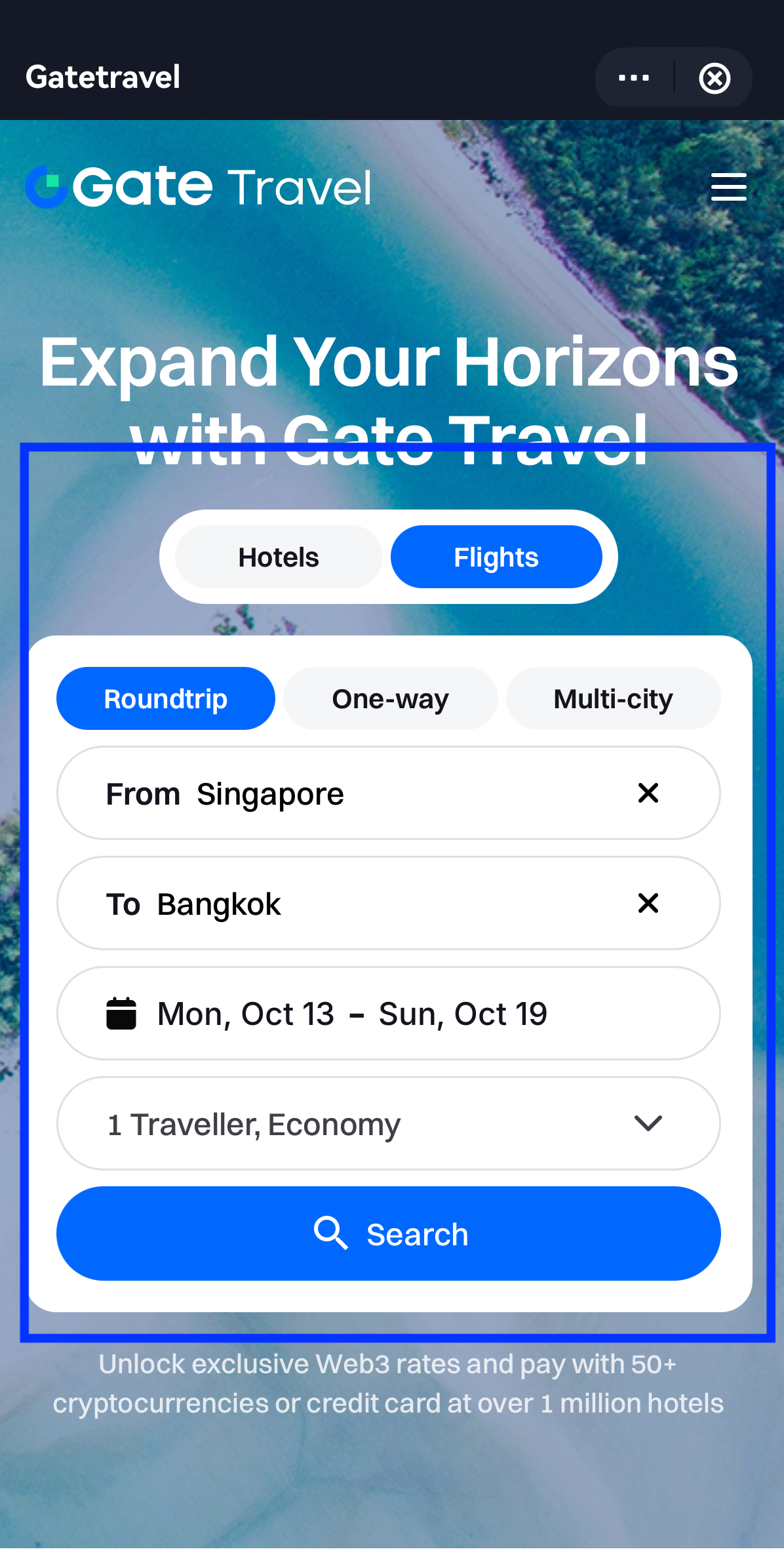Tap the Search flights button
This screenshot has height=1564, width=784.
tap(388, 1233)
